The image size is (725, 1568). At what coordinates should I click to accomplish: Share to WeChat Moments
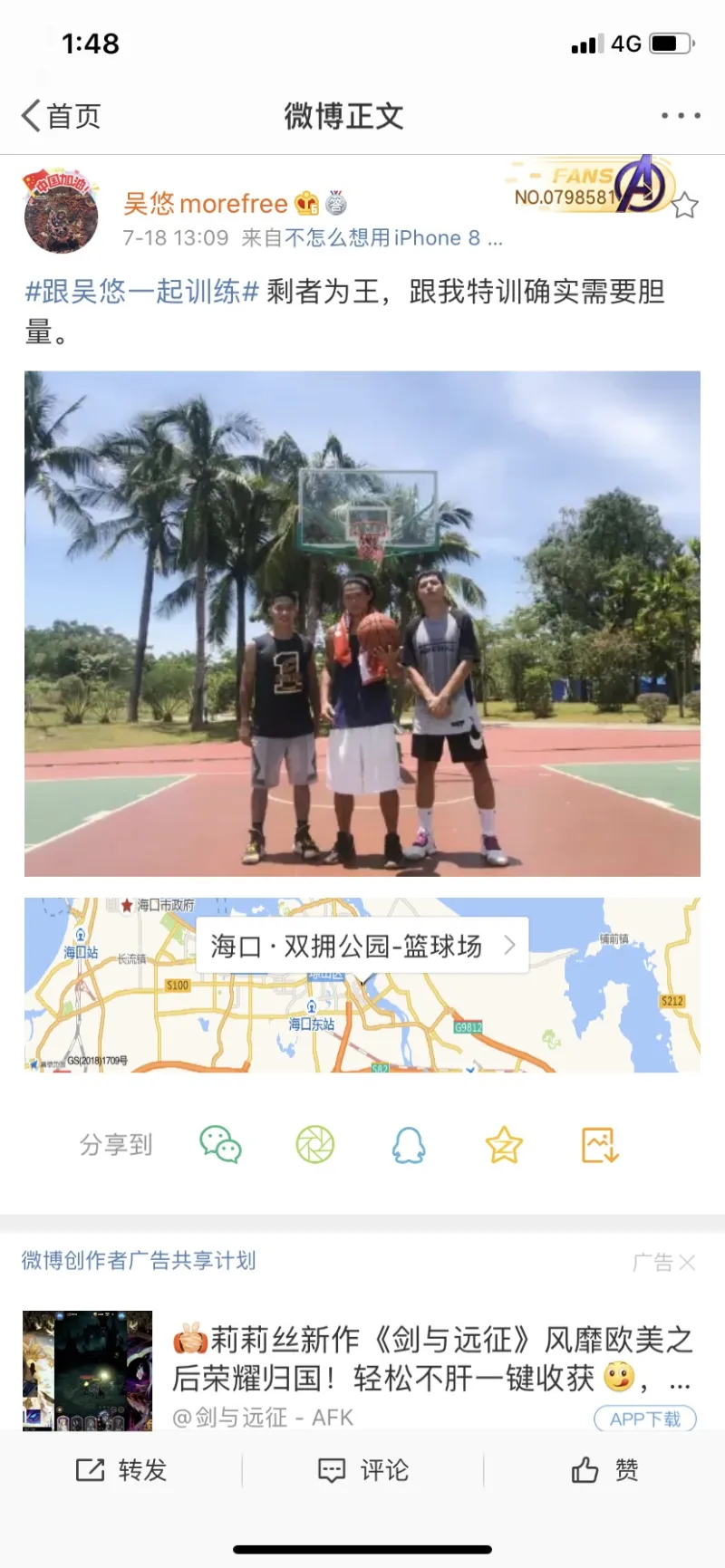point(314,1145)
